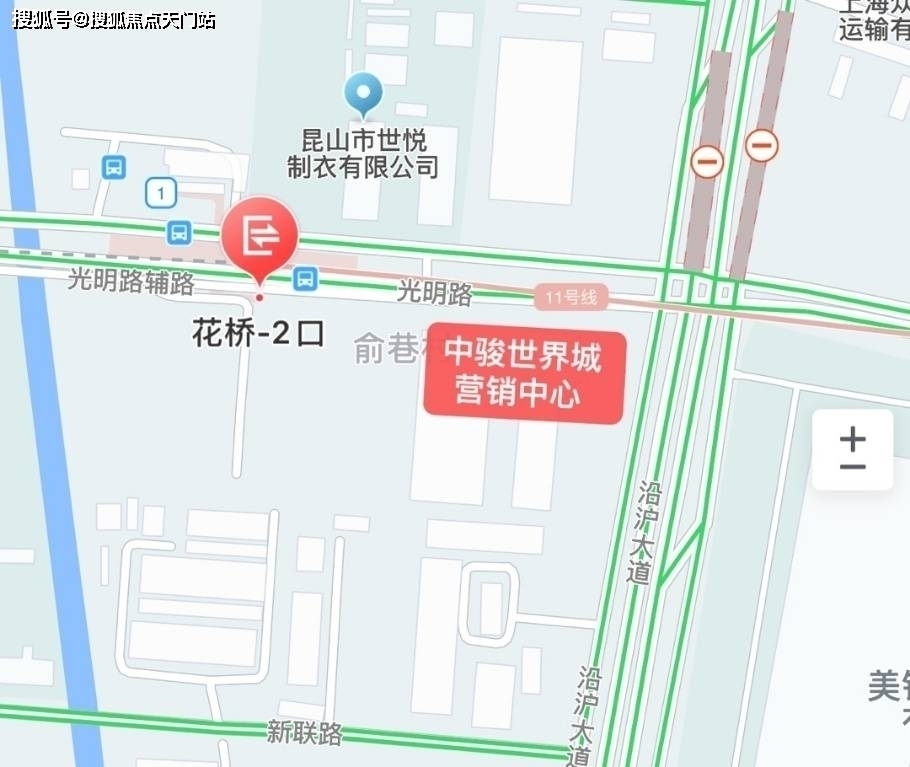Select the 中骏世界城营销中心 map label
This screenshot has height=767, width=910.
coord(523,377)
